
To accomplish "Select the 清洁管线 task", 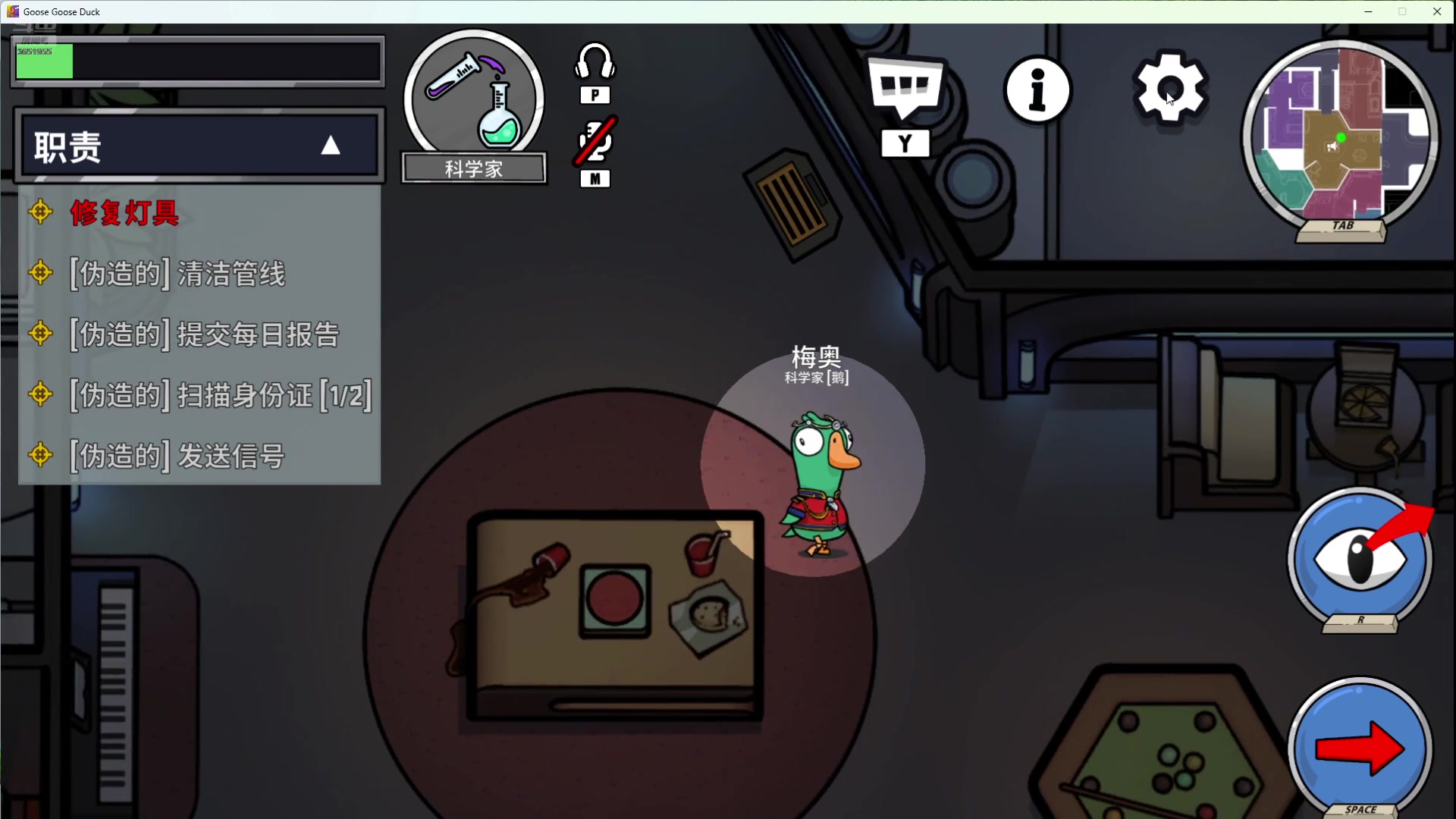I will pyautogui.click(x=177, y=274).
